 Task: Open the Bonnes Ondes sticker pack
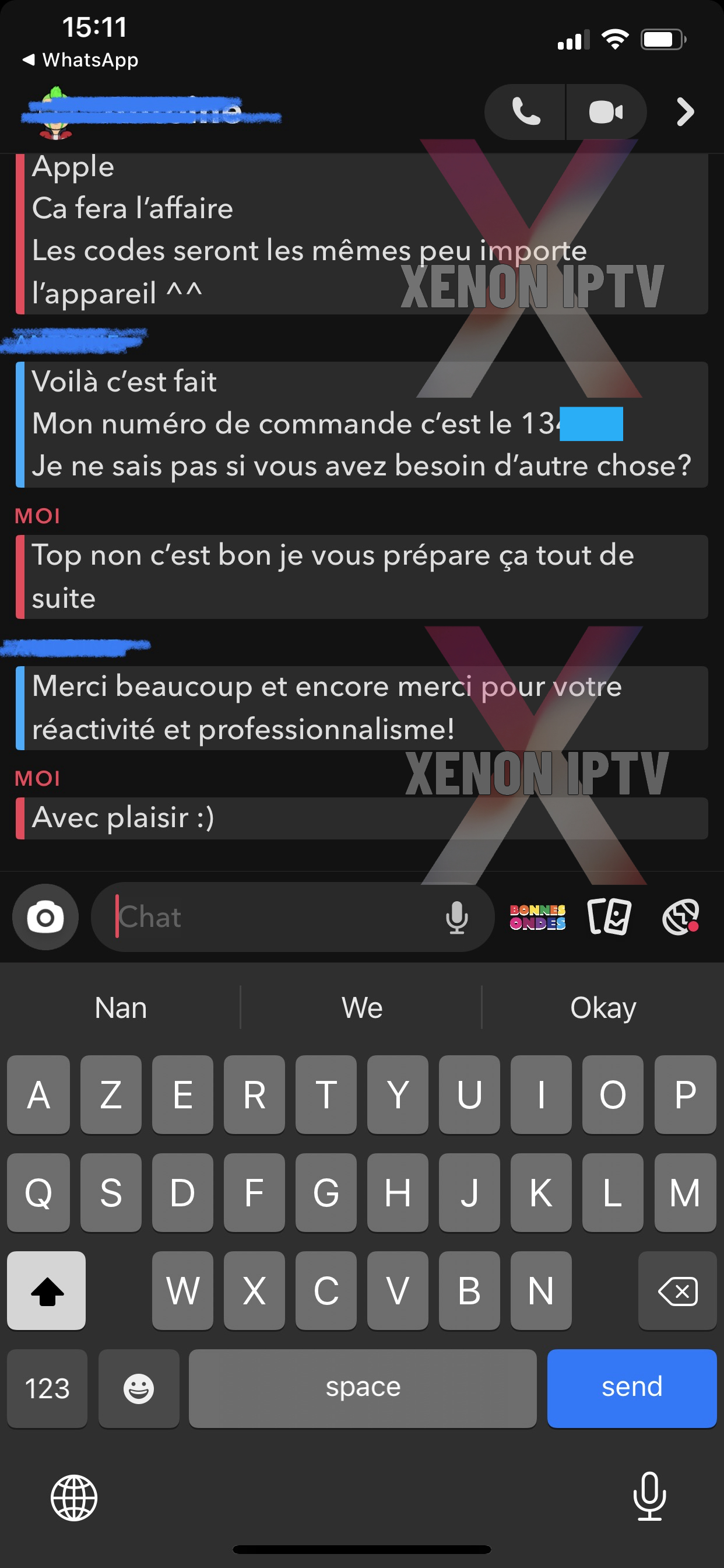click(538, 916)
